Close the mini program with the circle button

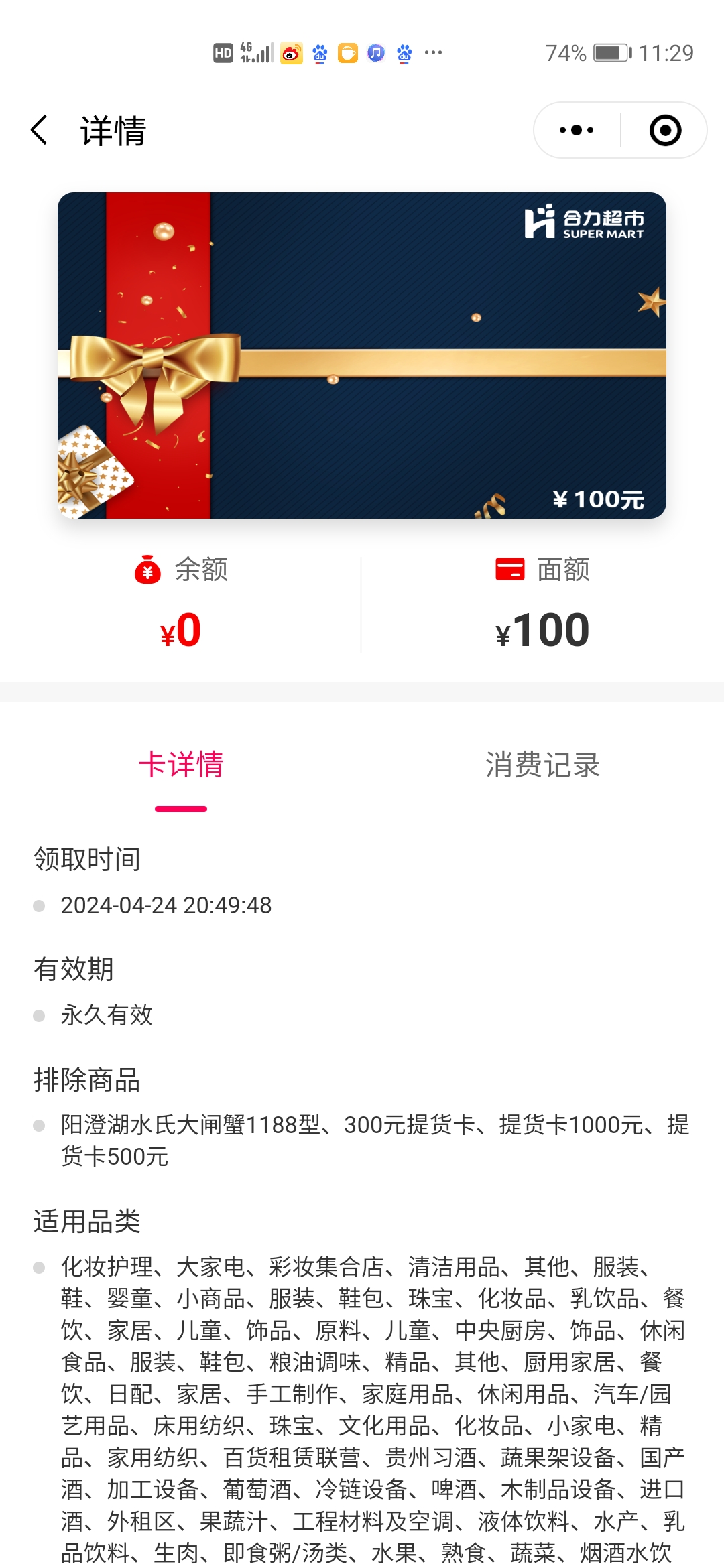pos(665,130)
